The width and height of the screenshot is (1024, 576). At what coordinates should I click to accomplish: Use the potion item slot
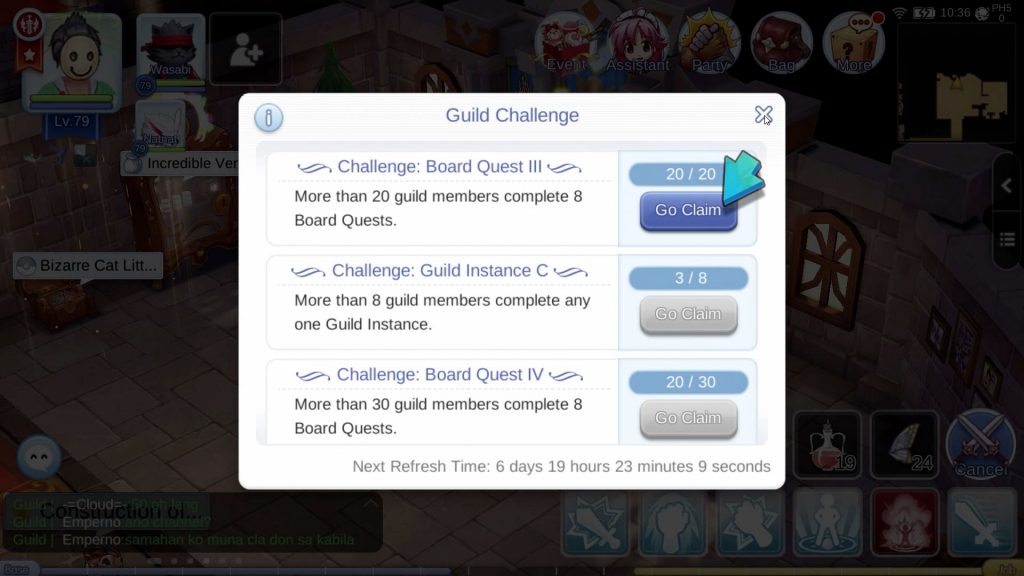click(827, 445)
